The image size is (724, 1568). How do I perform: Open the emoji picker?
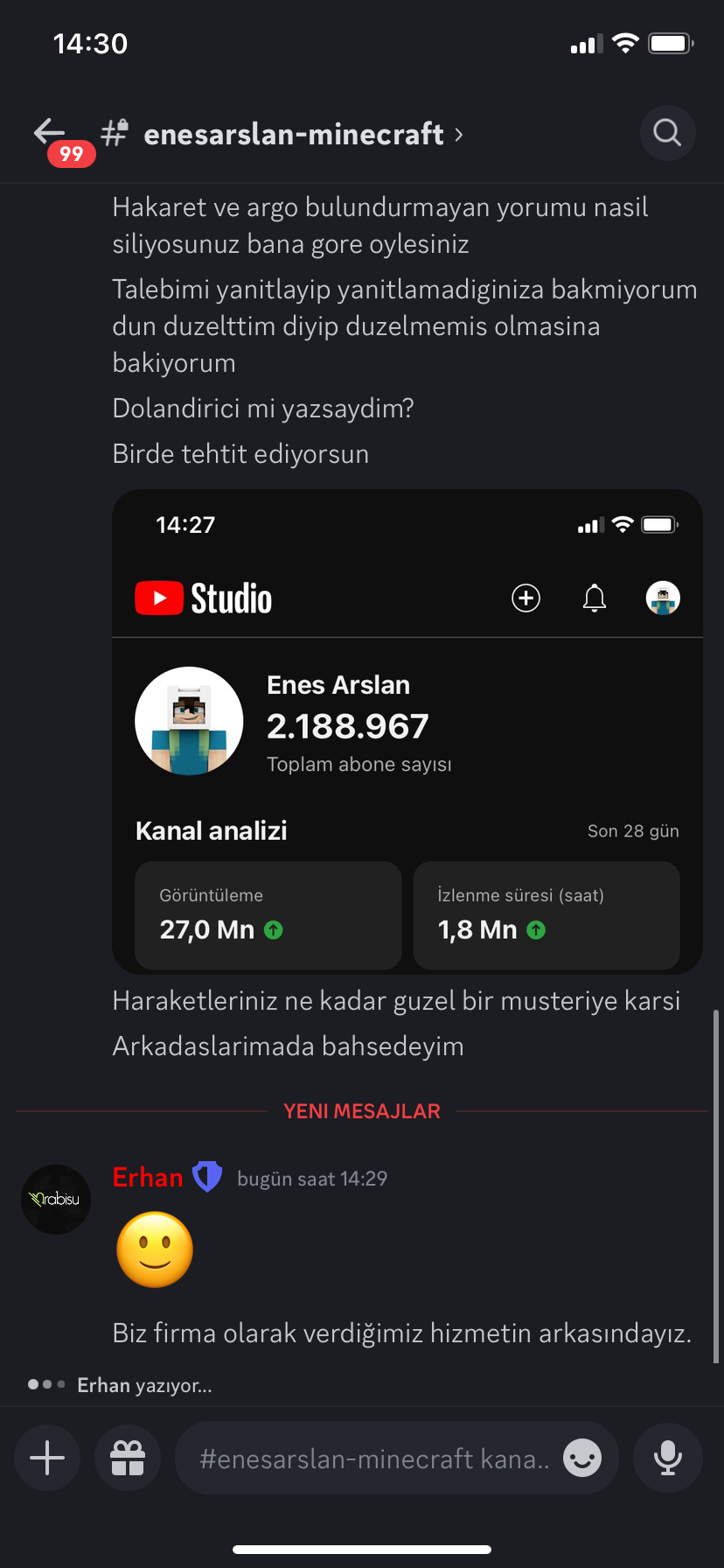tap(582, 1458)
